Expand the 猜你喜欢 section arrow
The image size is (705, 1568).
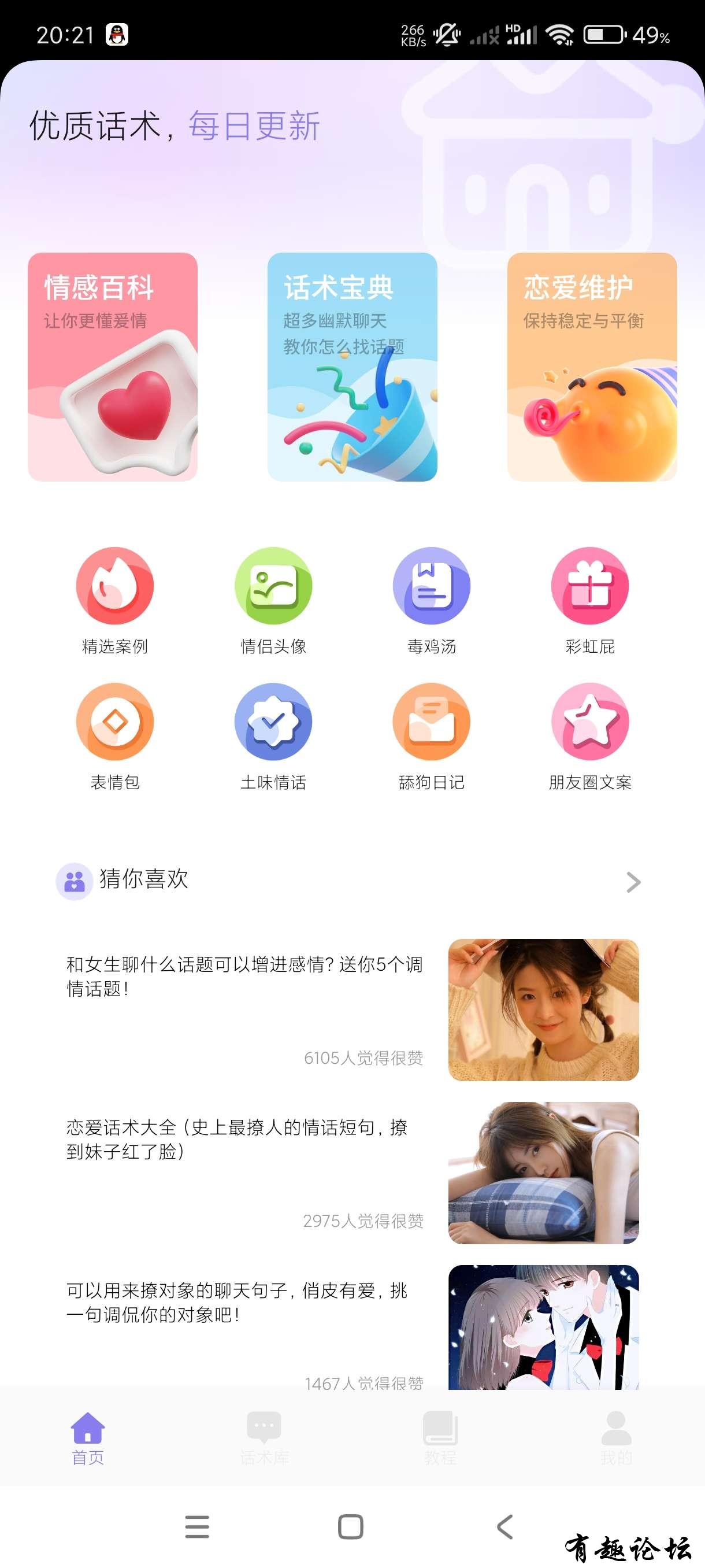[633, 881]
